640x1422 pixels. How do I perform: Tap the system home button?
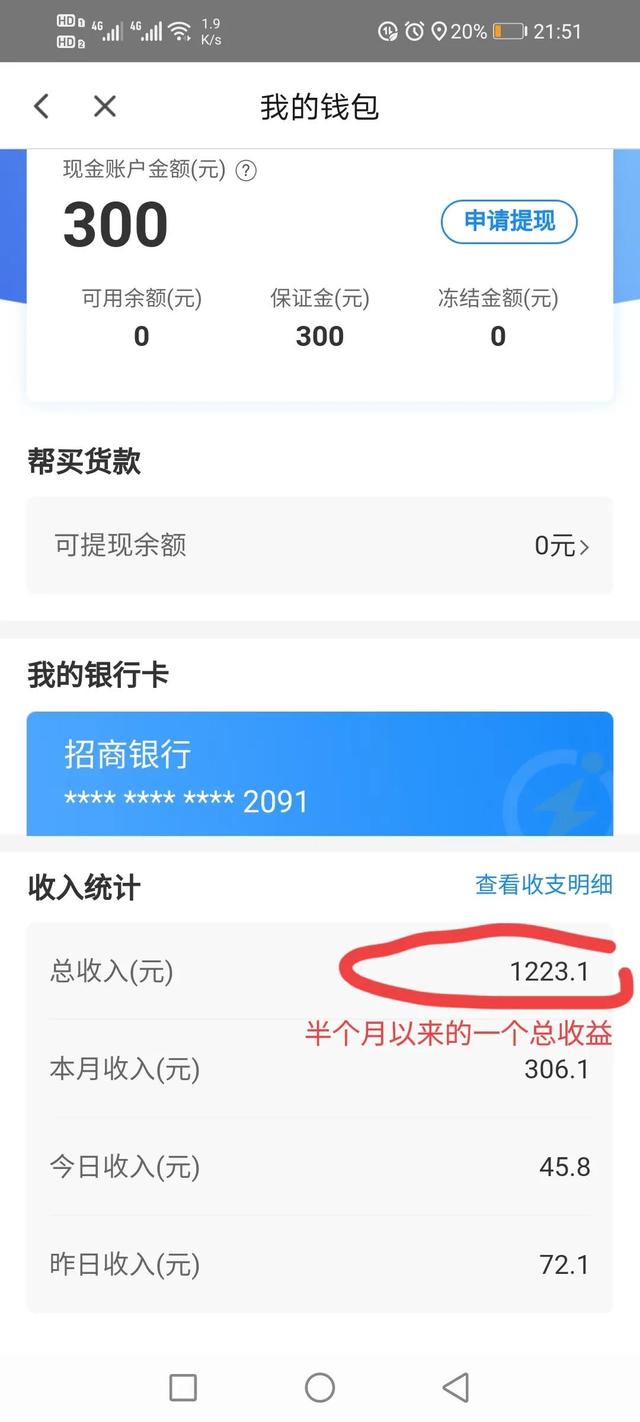pyautogui.click(x=320, y=1387)
